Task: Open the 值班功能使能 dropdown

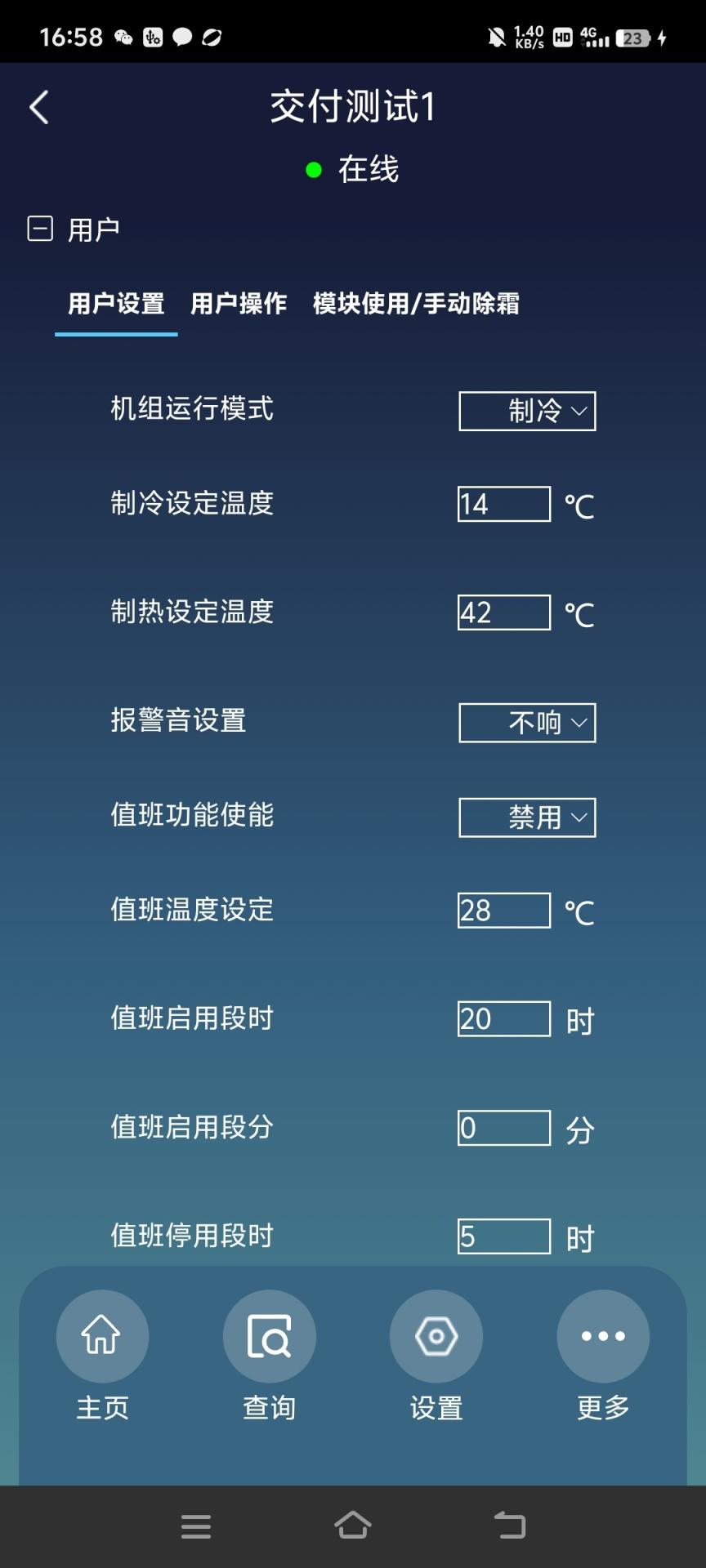Action: (x=527, y=817)
